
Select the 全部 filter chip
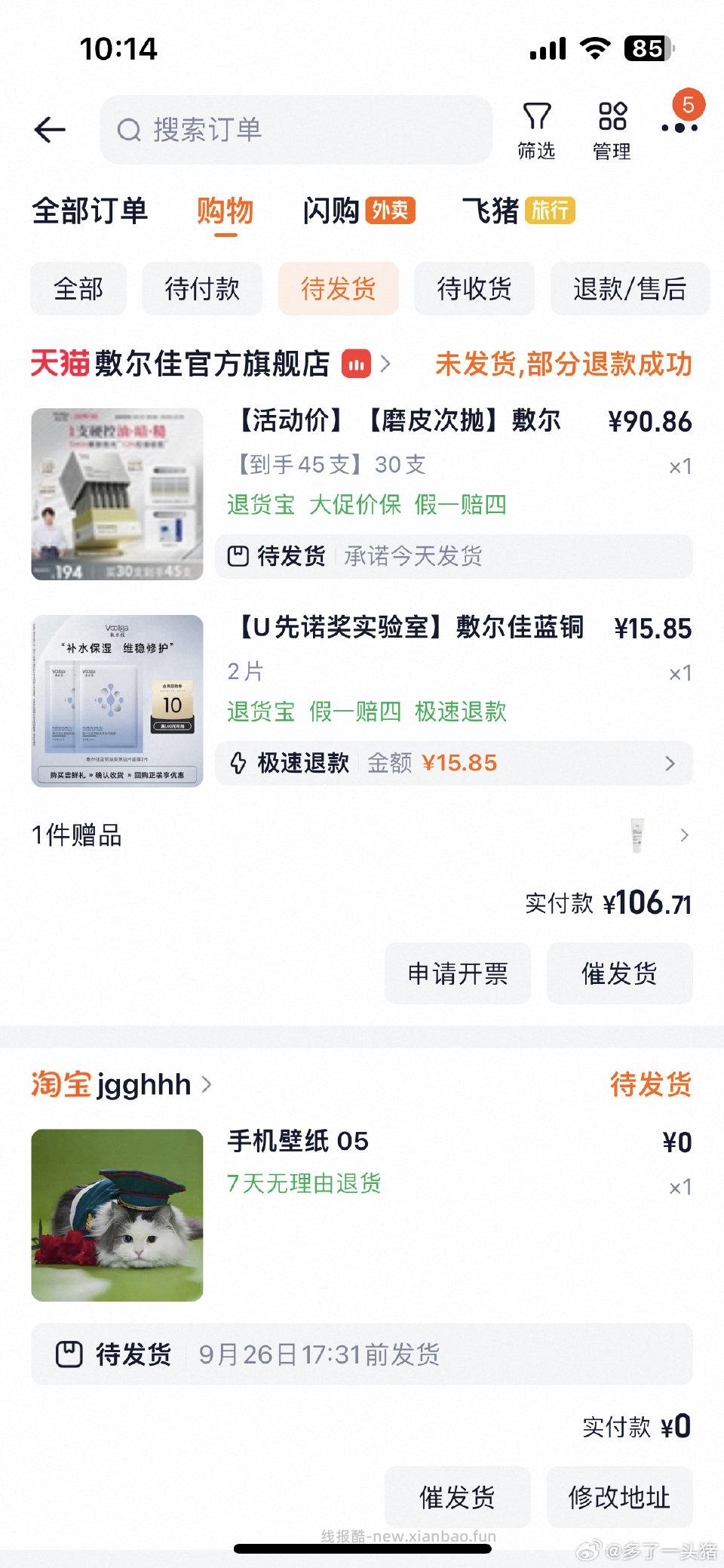pos(77,288)
